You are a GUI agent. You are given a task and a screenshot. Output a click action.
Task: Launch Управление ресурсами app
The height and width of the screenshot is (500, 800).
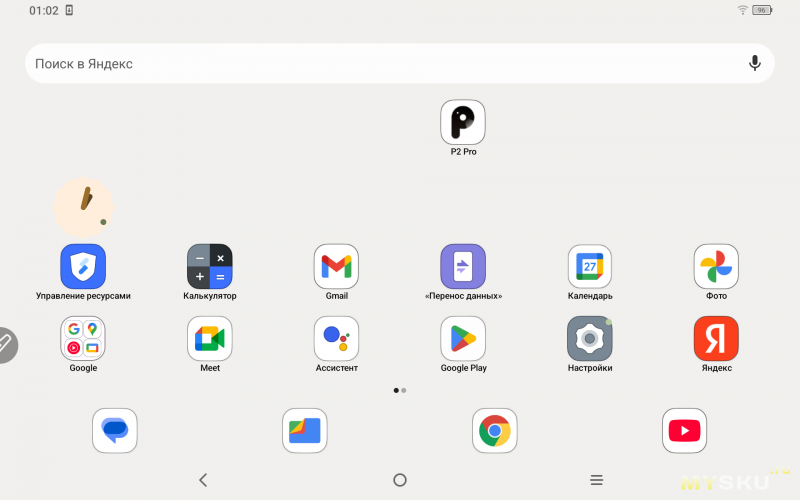click(x=83, y=267)
